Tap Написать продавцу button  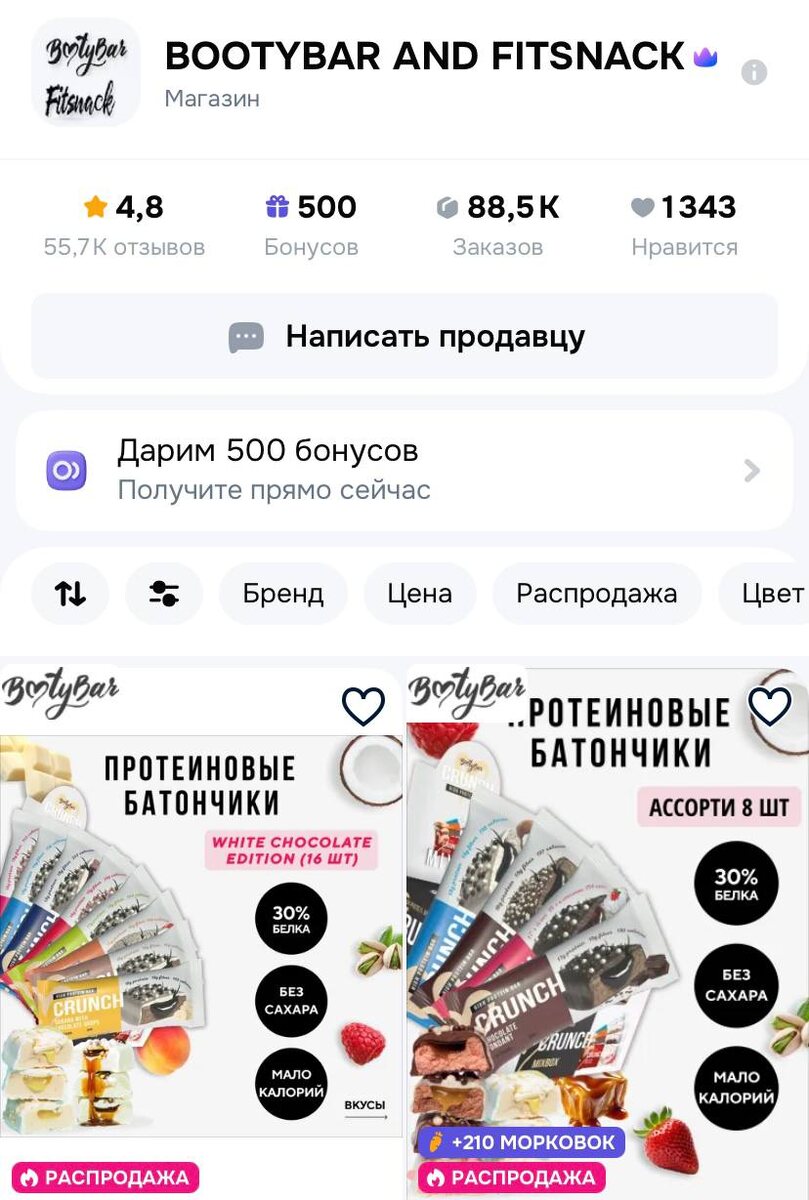(x=404, y=337)
